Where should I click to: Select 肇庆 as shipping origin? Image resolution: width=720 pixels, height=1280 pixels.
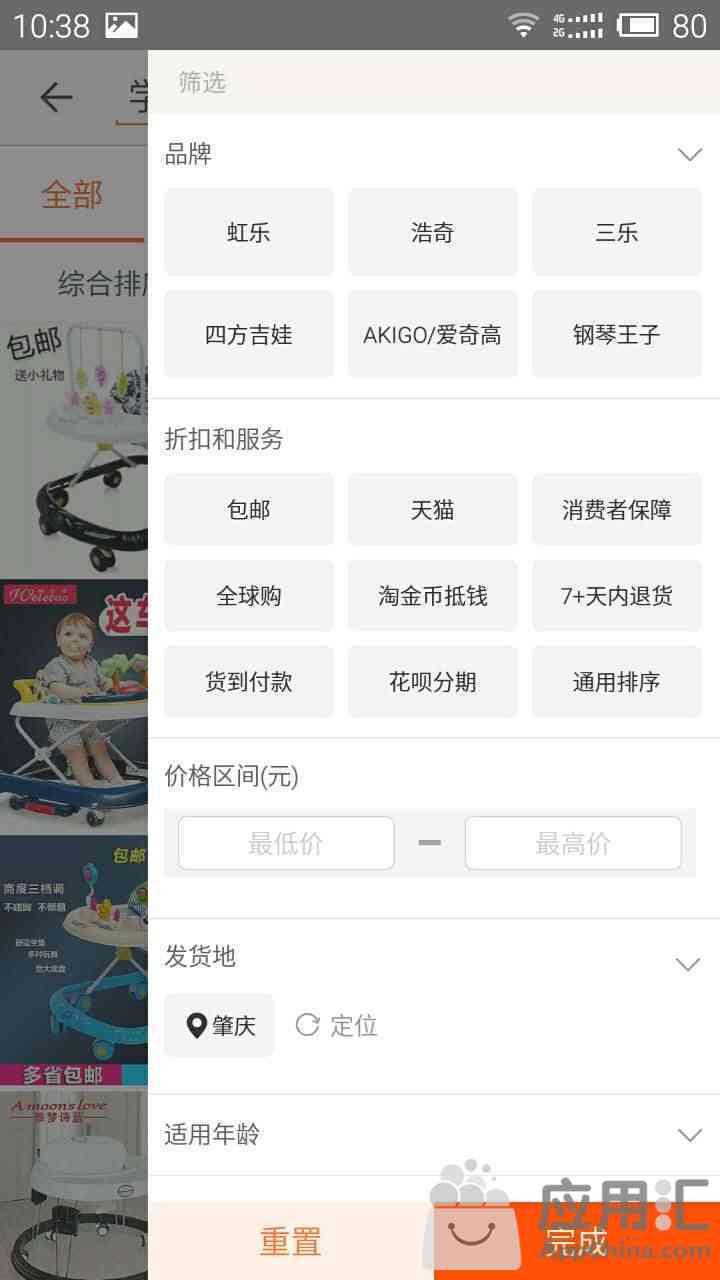(220, 1025)
